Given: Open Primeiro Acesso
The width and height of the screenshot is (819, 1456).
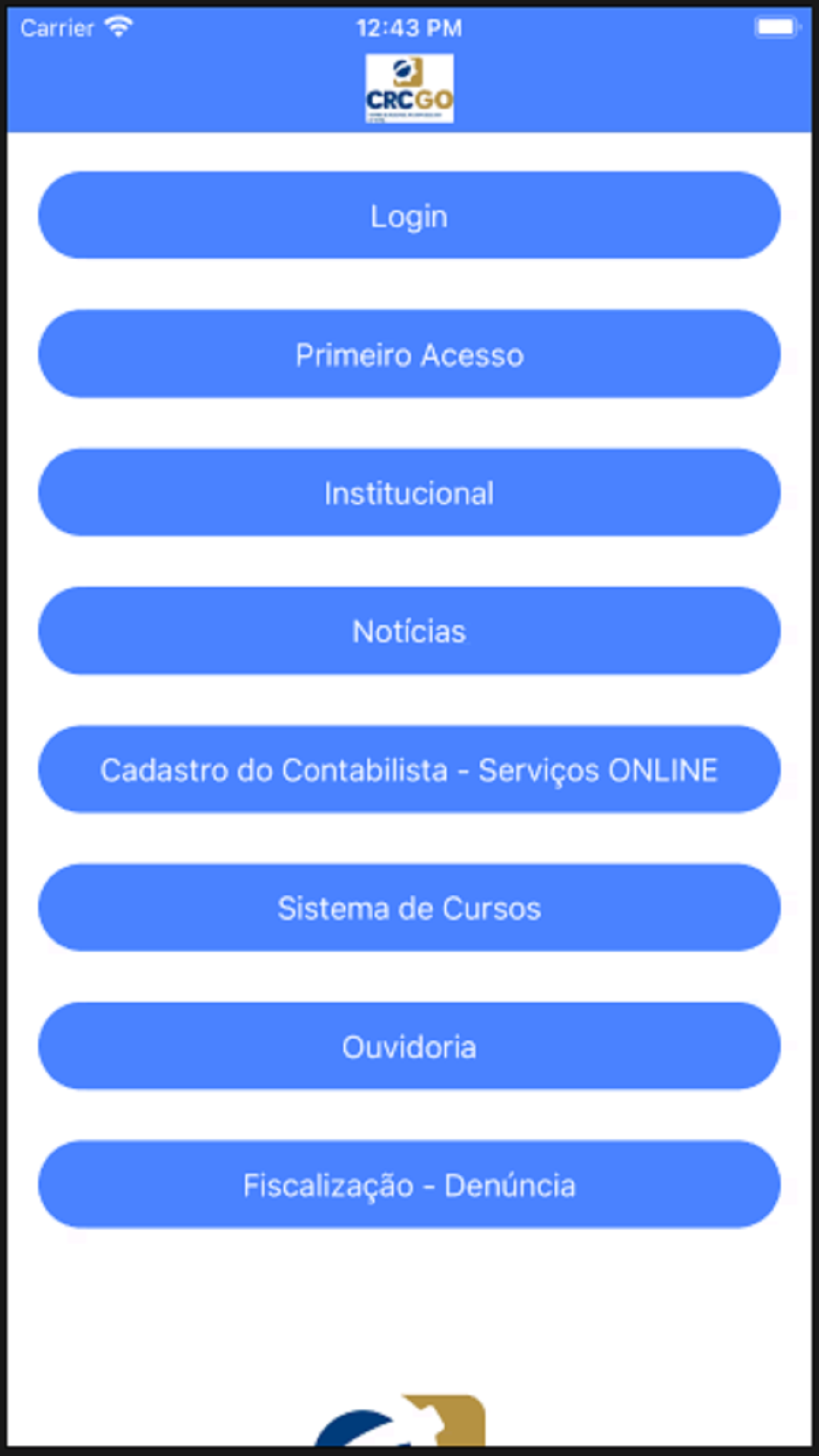Looking at the screenshot, I should pos(409,353).
